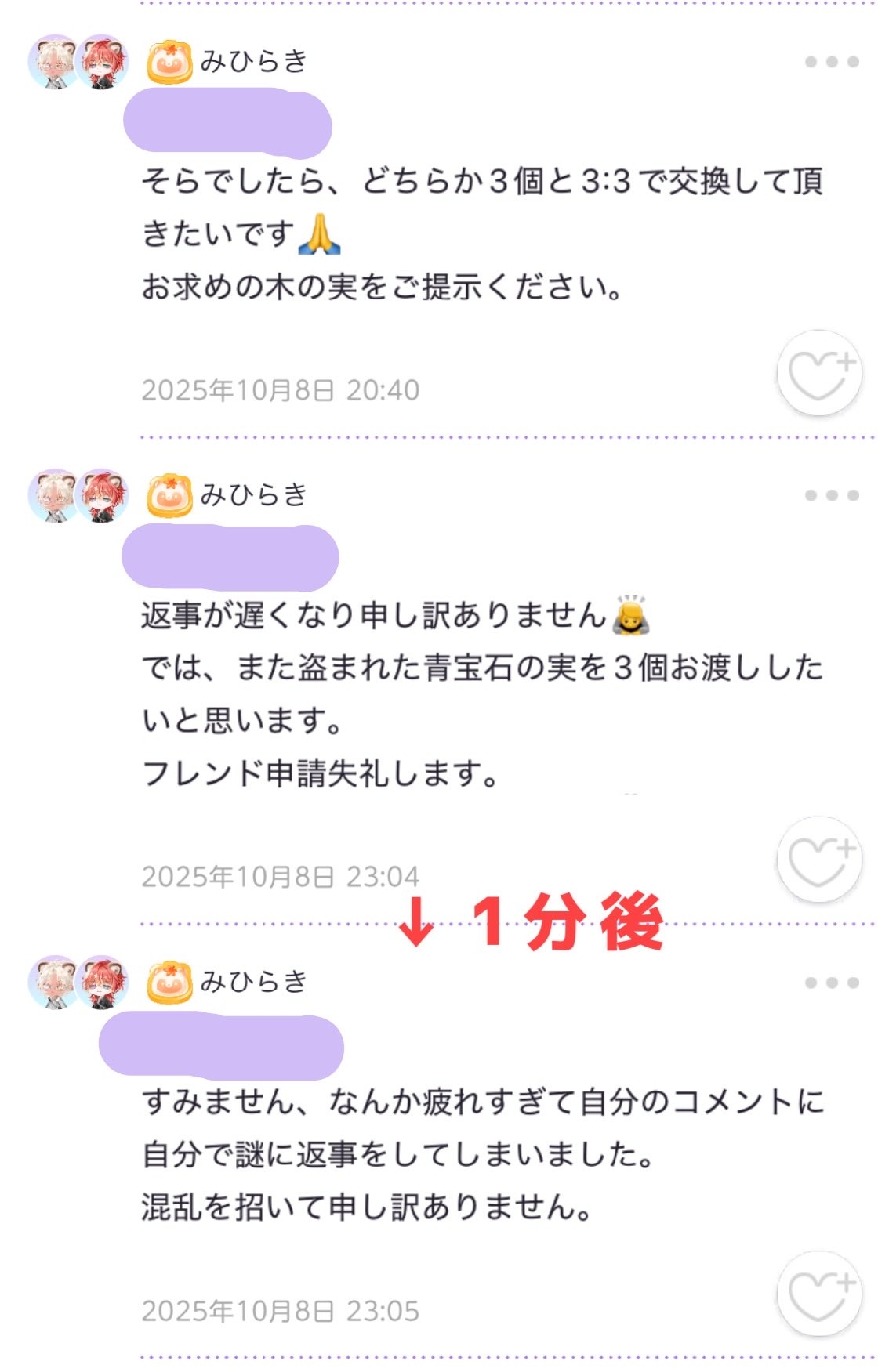Open みひらき's avatar on the 20:40 comment
The height and width of the screenshot is (1372, 878).
[78, 61]
